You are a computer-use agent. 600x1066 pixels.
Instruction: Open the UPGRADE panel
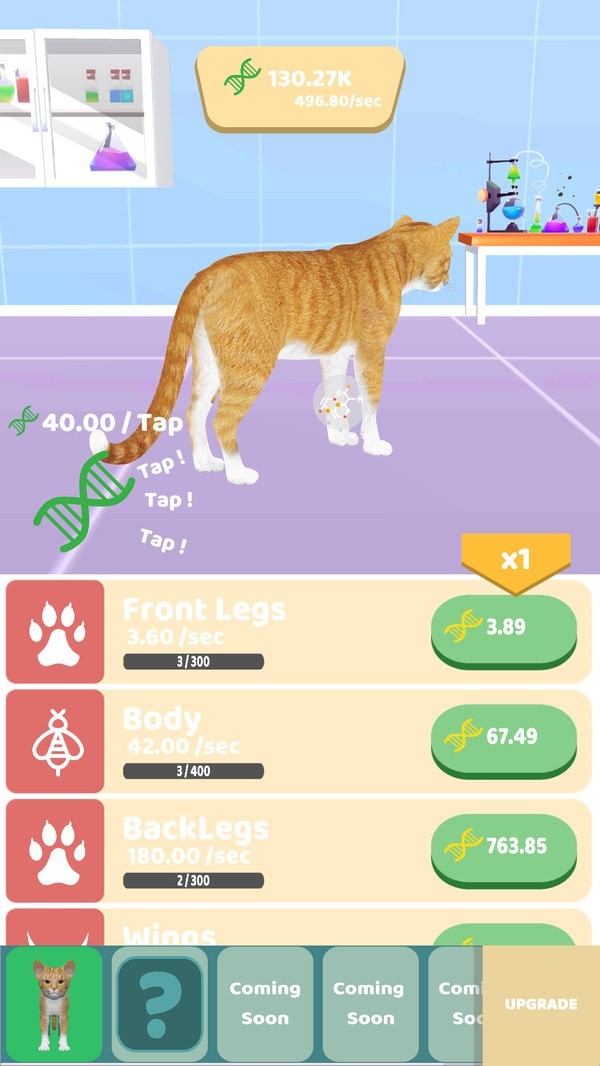pyautogui.click(x=541, y=1004)
